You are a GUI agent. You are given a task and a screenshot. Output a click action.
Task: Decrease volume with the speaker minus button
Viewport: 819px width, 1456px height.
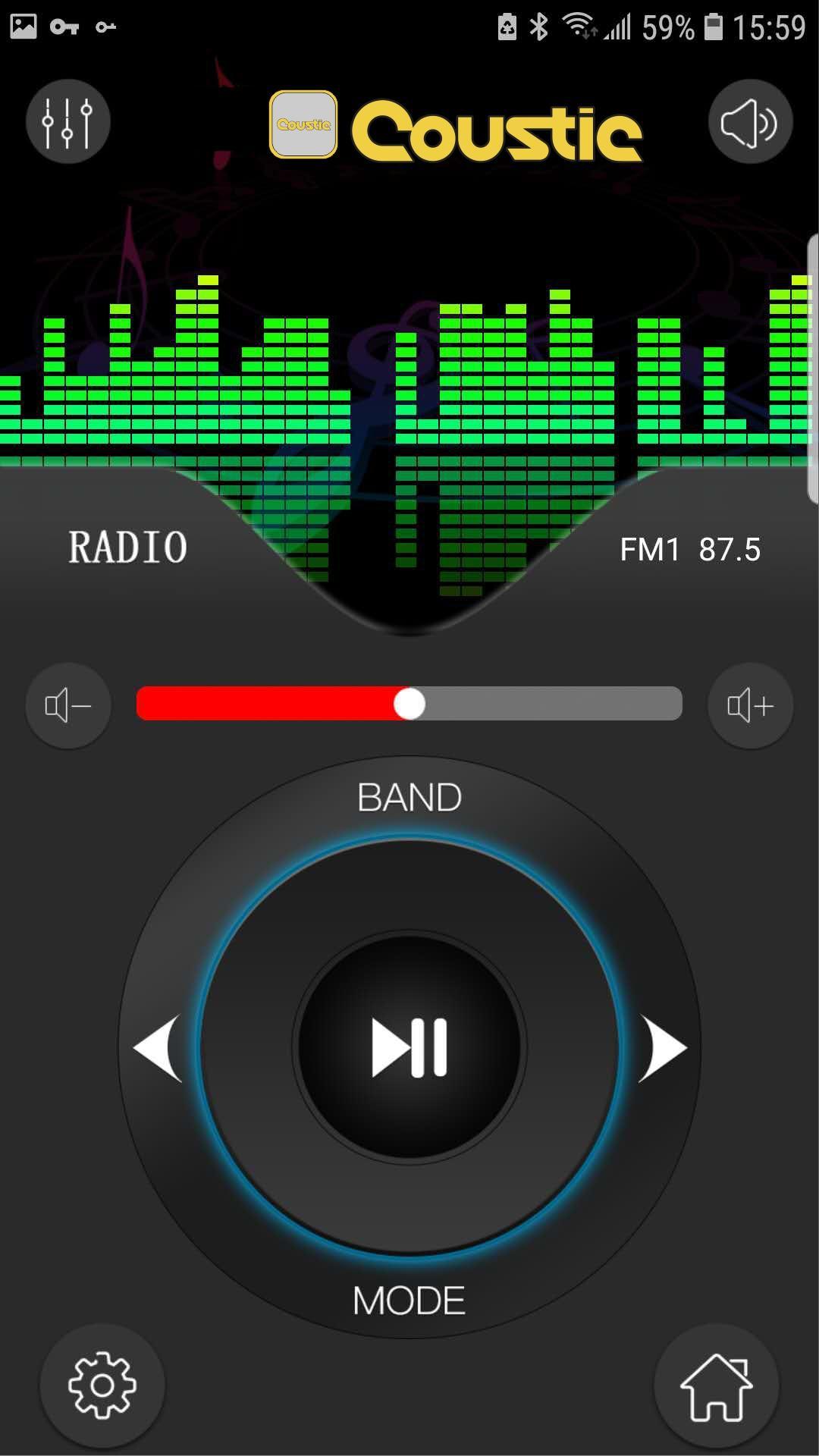[68, 705]
